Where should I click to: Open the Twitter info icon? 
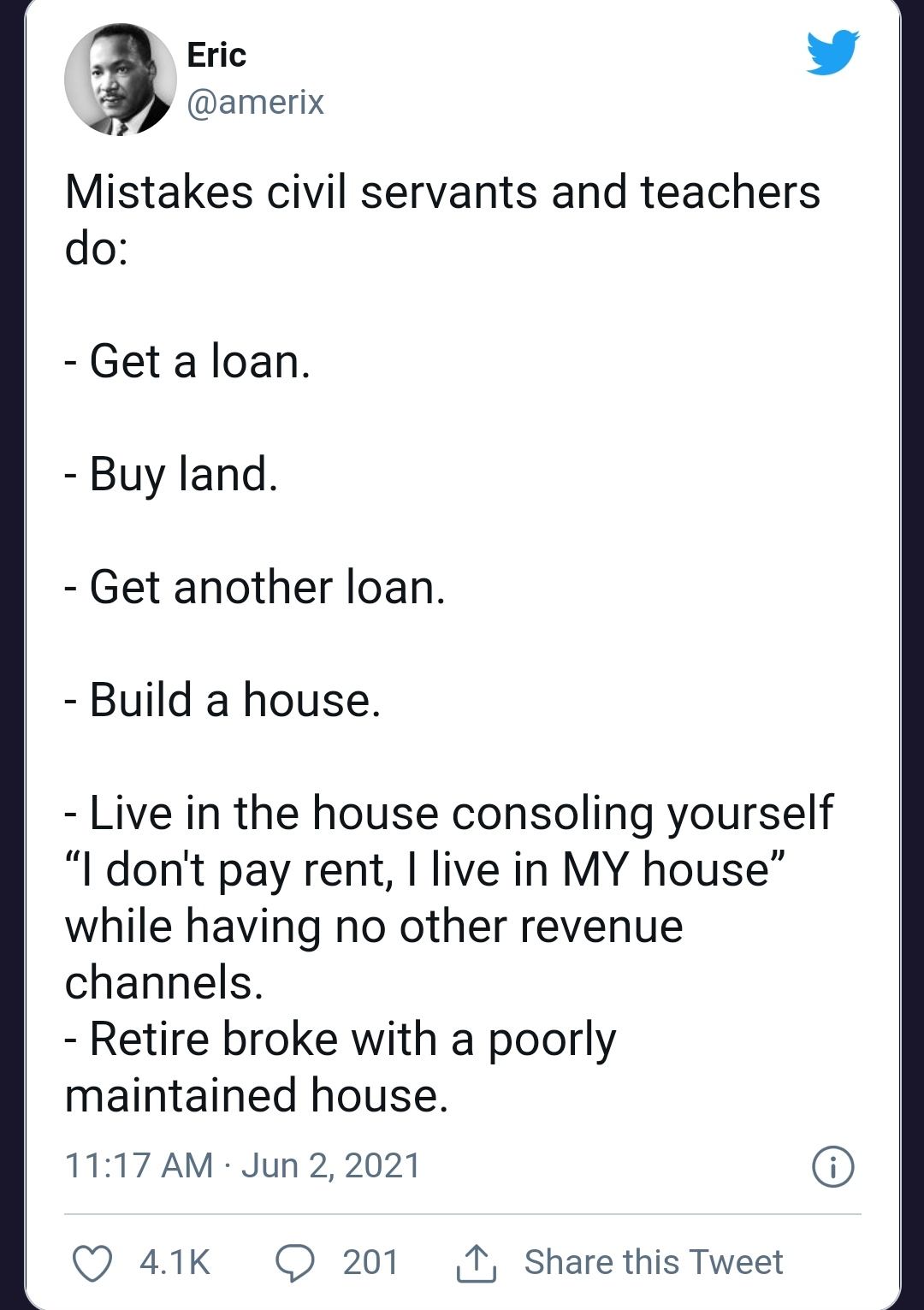(x=832, y=1166)
